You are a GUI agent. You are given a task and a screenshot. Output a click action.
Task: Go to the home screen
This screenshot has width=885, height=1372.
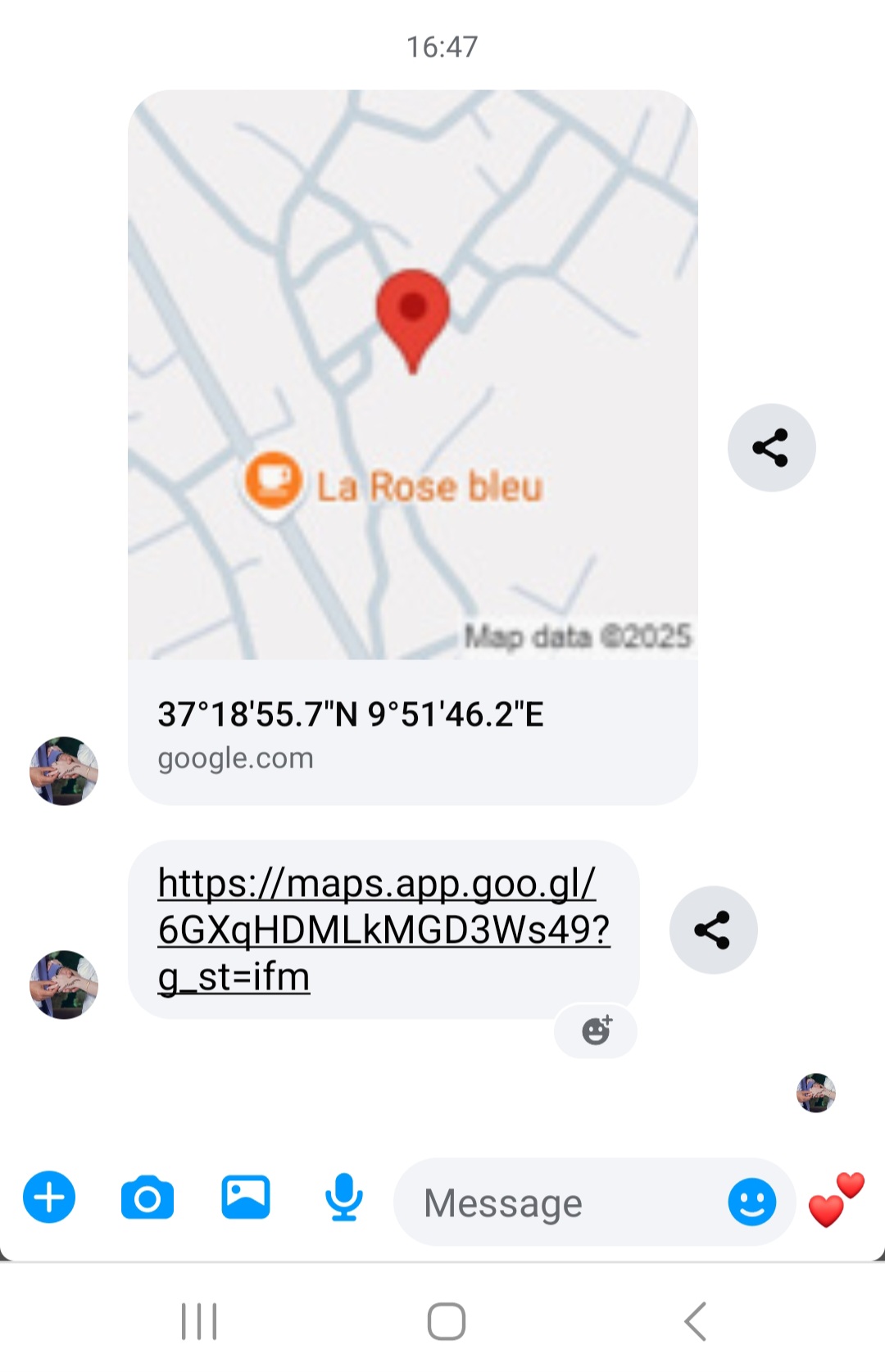point(447,1320)
